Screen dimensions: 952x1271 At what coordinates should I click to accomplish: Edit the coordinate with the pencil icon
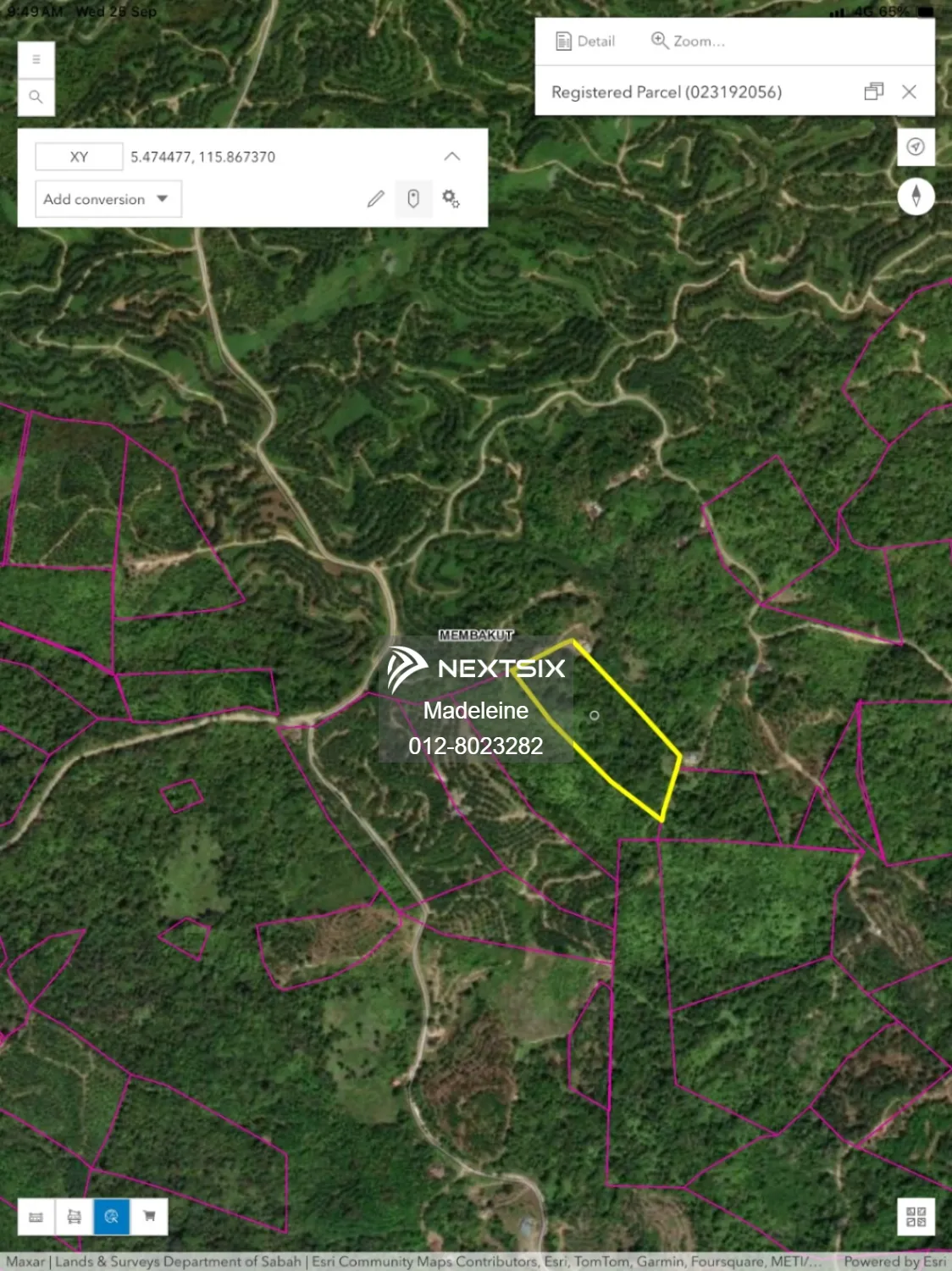click(x=376, y=199)
